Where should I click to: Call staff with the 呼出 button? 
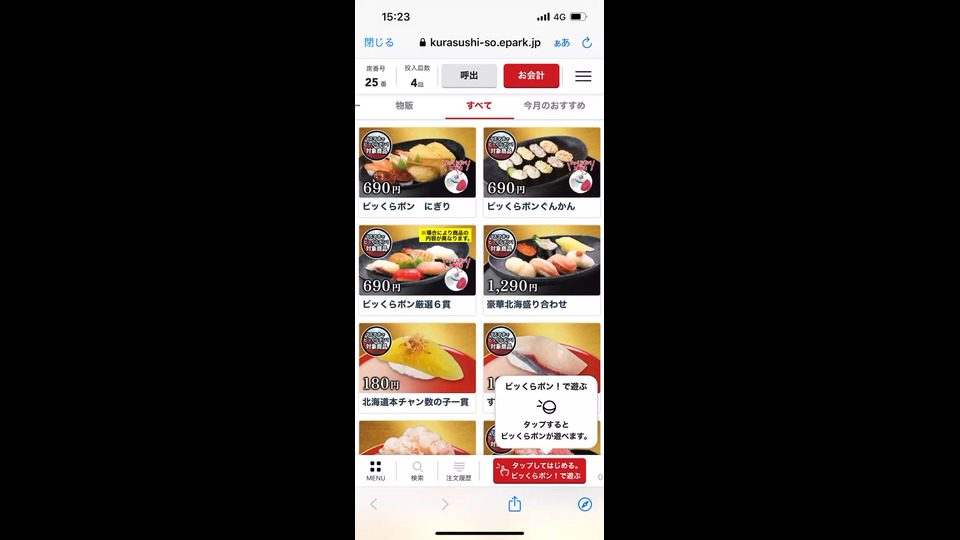[x=469, y=76]
